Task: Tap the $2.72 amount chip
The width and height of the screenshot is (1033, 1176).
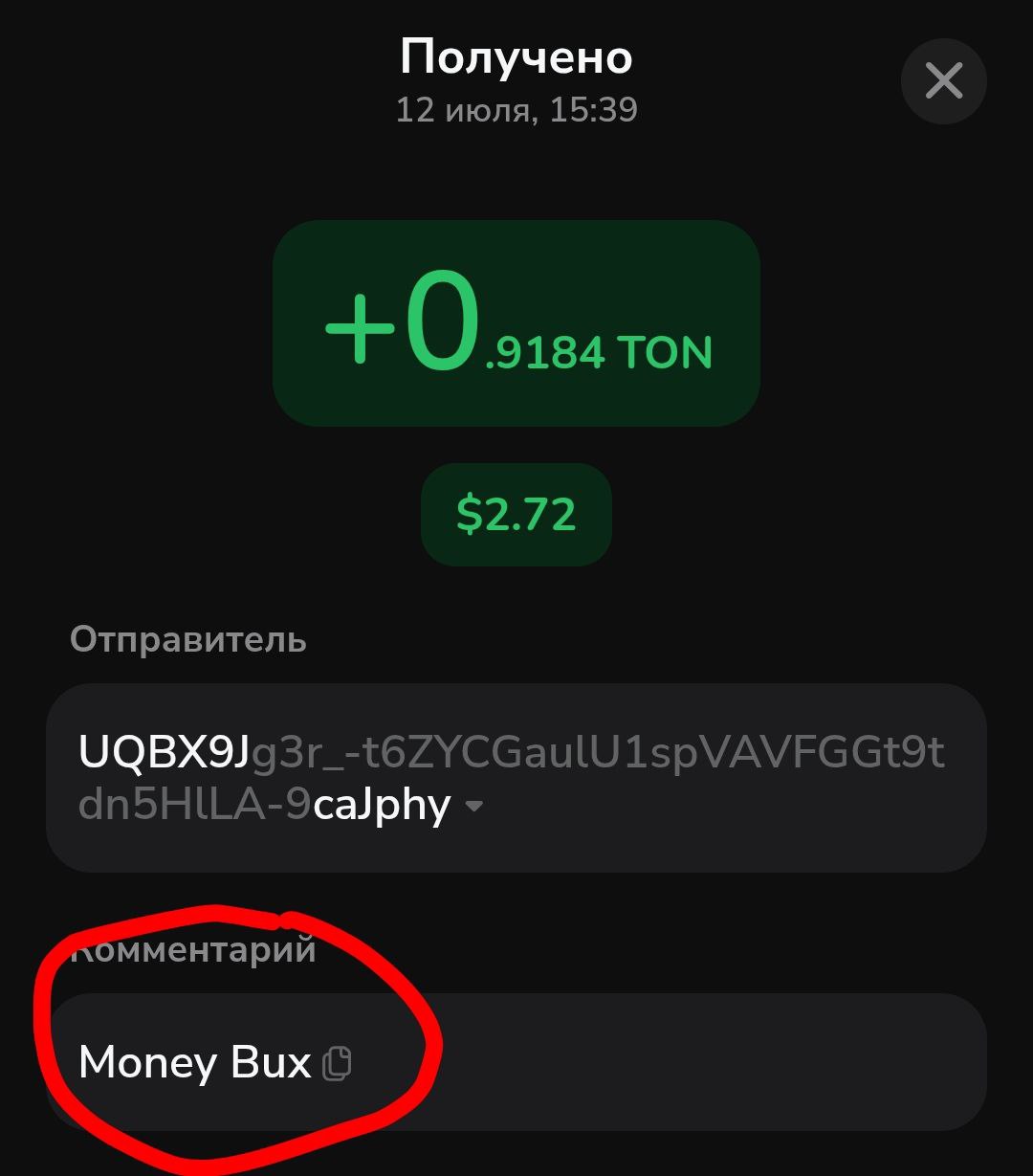Action: (516, 514)
